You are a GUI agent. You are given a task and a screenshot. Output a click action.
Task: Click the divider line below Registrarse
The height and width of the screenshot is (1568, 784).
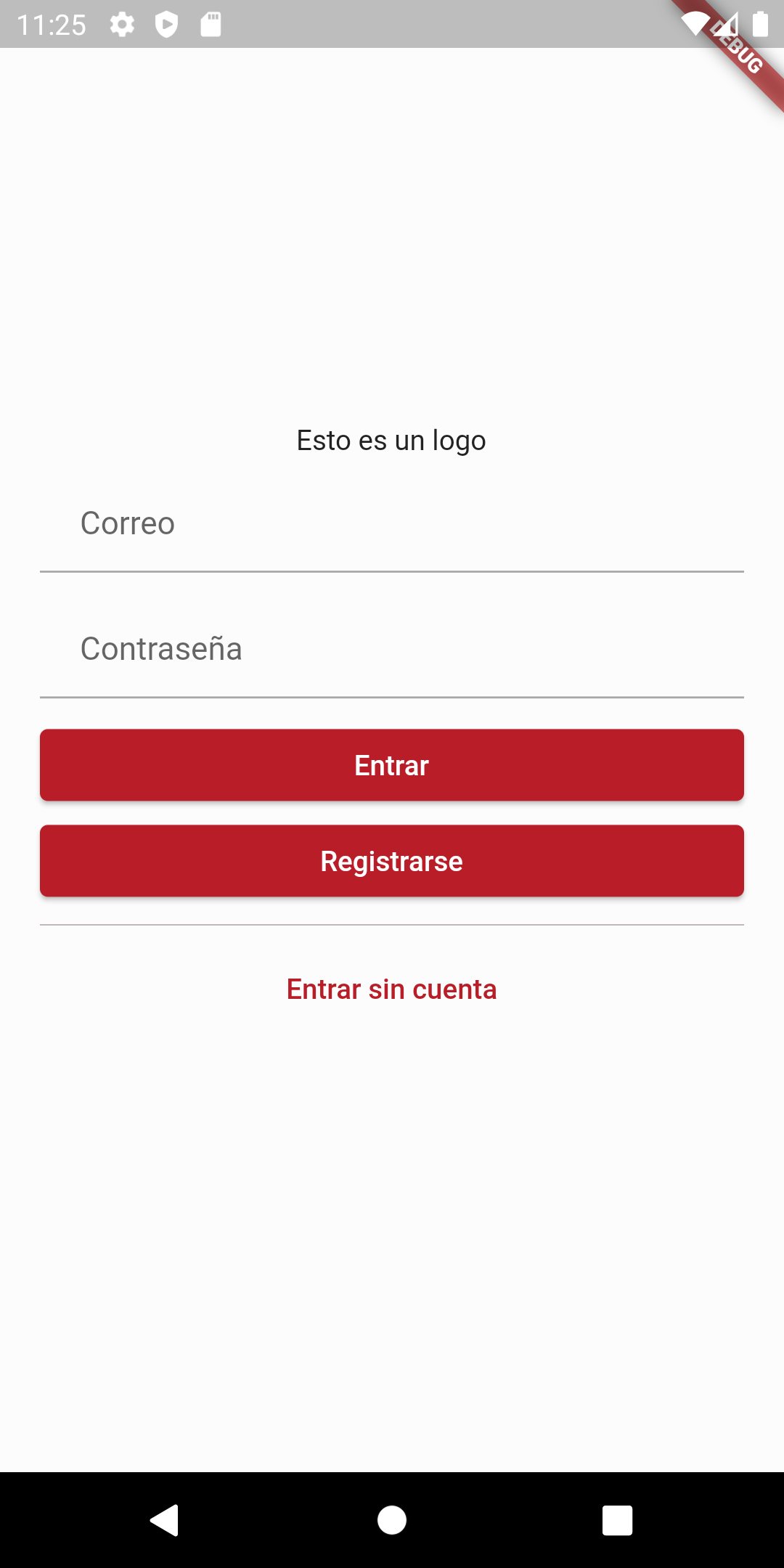(392, 924)
